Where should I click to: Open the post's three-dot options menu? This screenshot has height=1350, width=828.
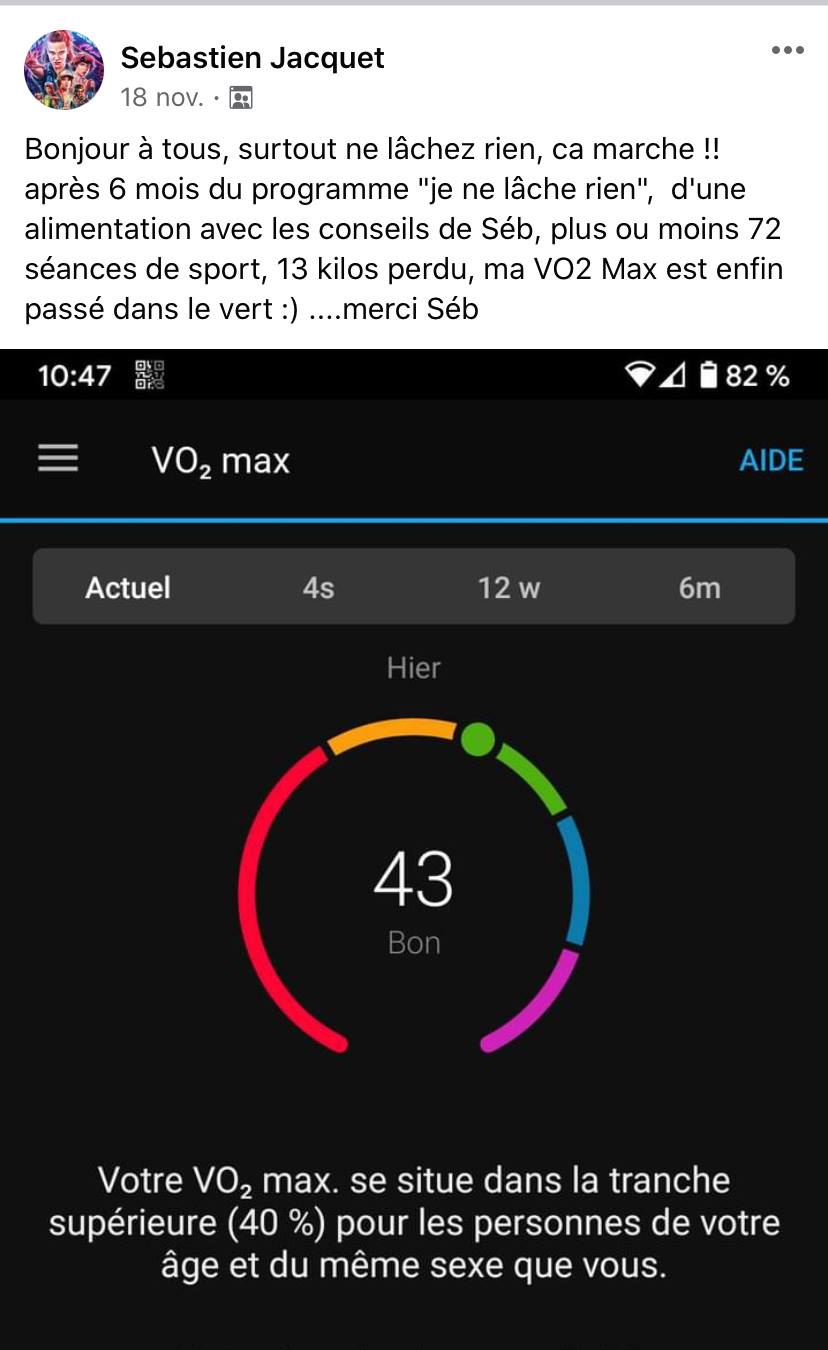[787, 51]
